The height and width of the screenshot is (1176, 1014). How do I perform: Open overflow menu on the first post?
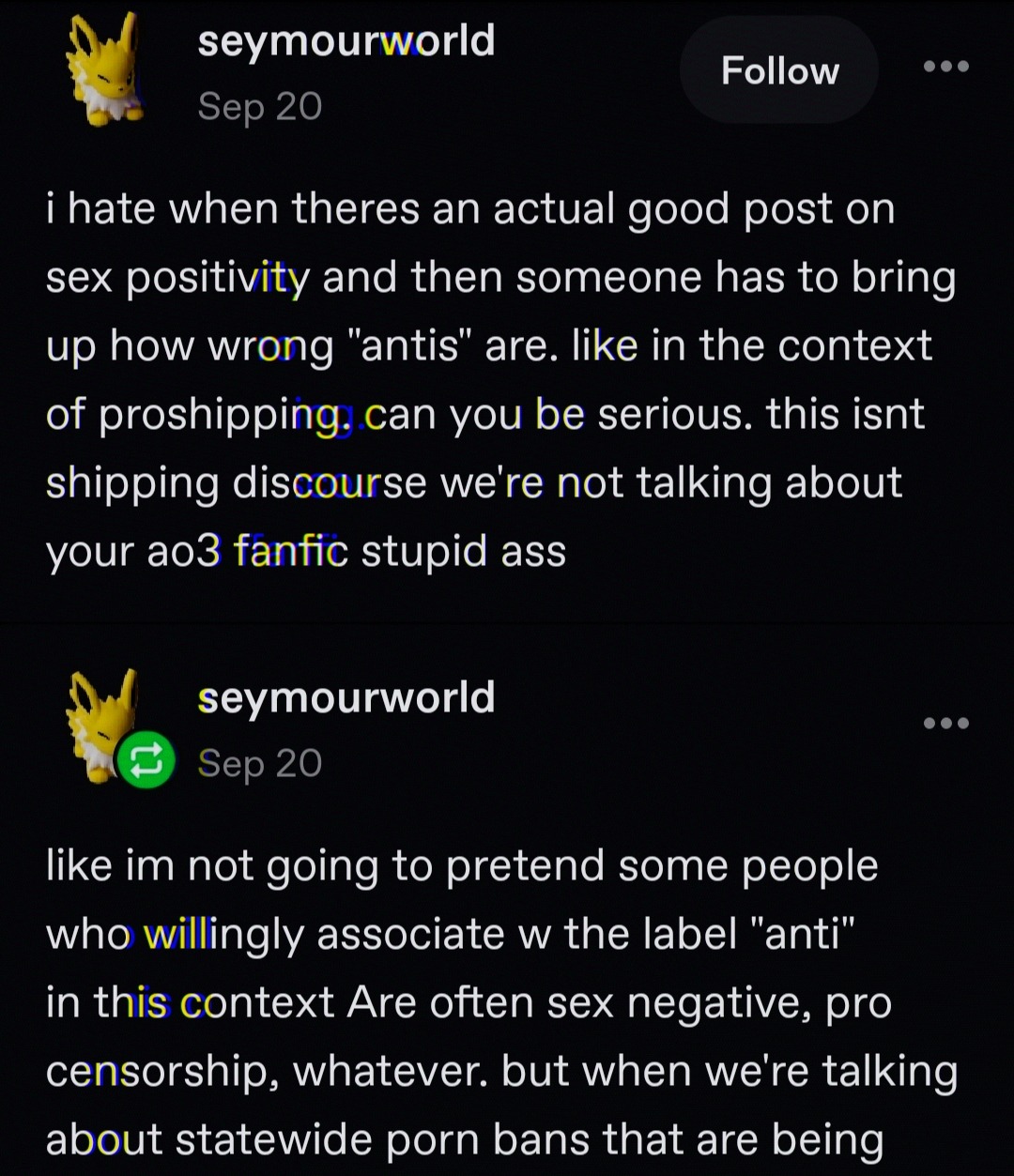pyautogui.click(x=945, y=67)
